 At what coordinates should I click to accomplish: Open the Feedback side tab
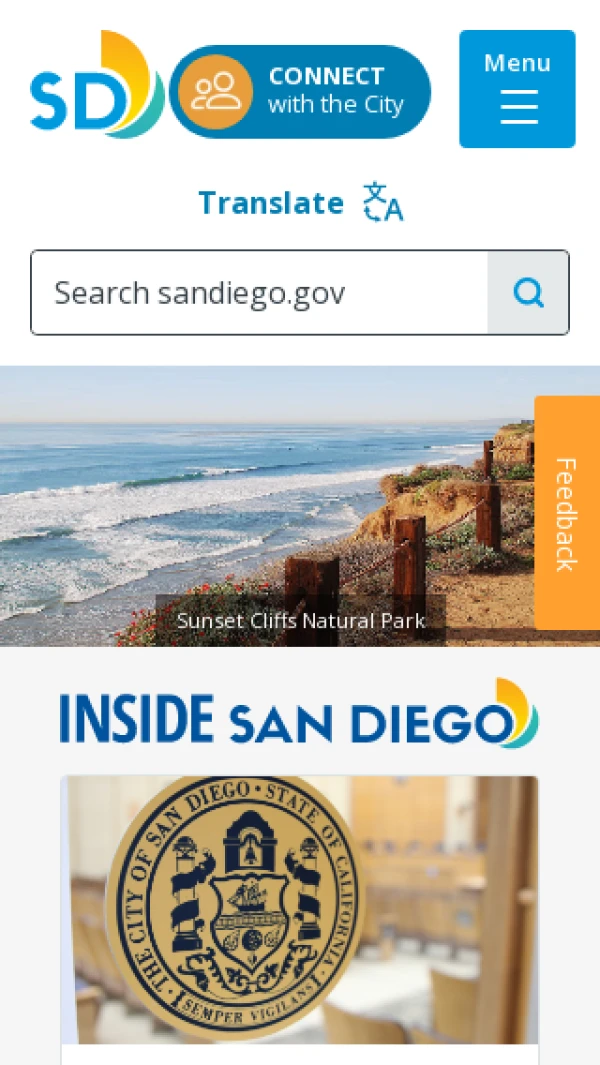click(567, 513)
